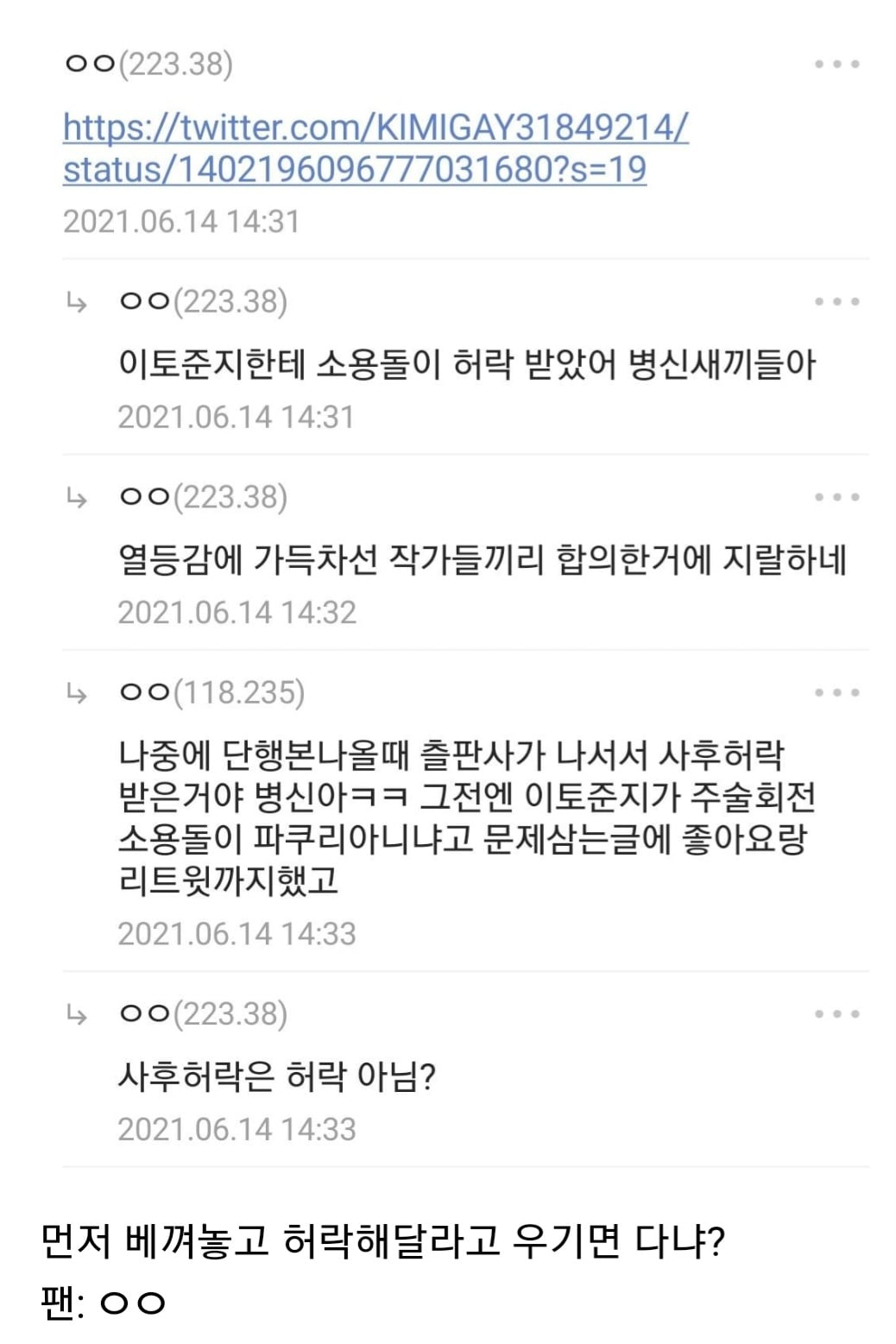Screen dimensions: 896x1344
Task: Open options menu for the 118.235 reply
Action: pyautogui.click(x=836, y=693)
